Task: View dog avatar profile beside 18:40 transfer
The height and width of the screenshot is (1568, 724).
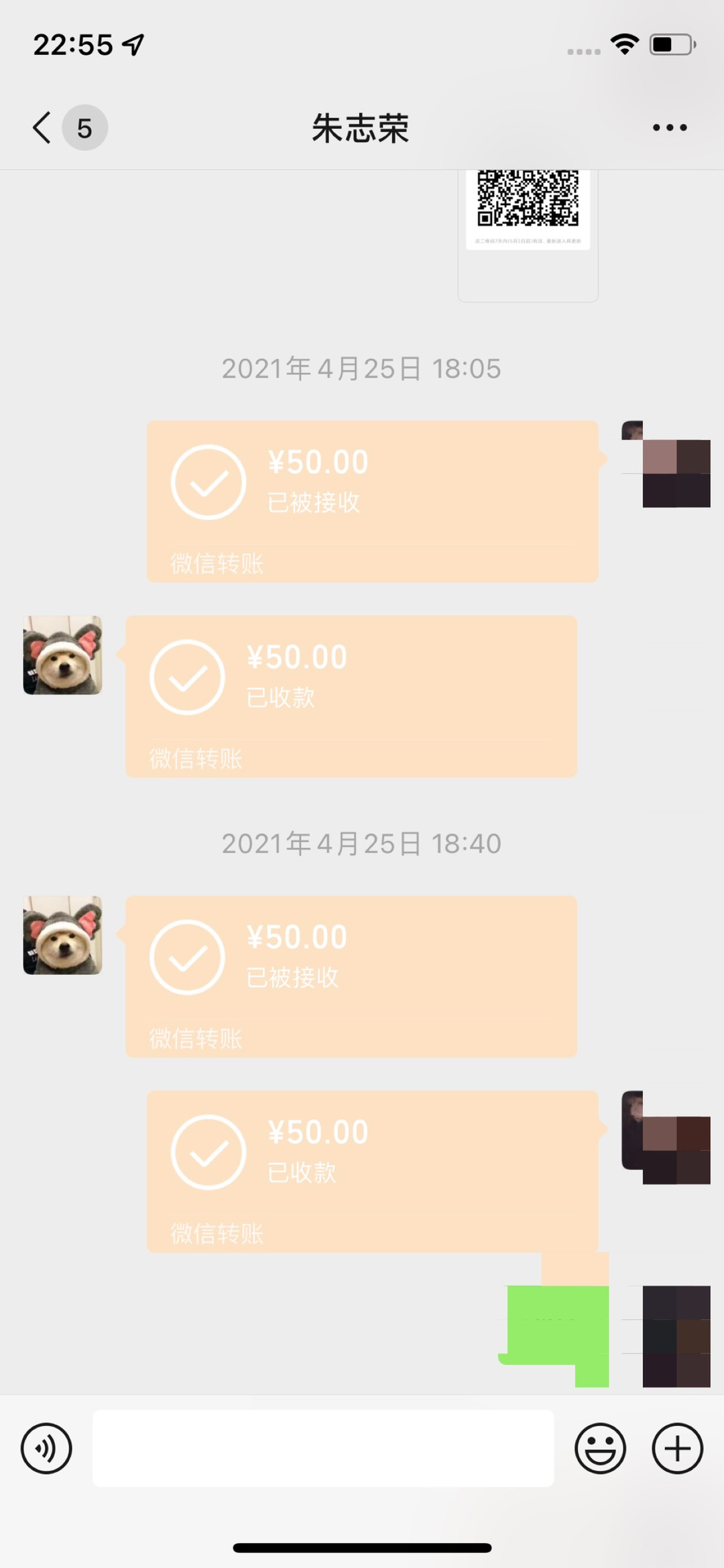Action: (x=62, y=935)
